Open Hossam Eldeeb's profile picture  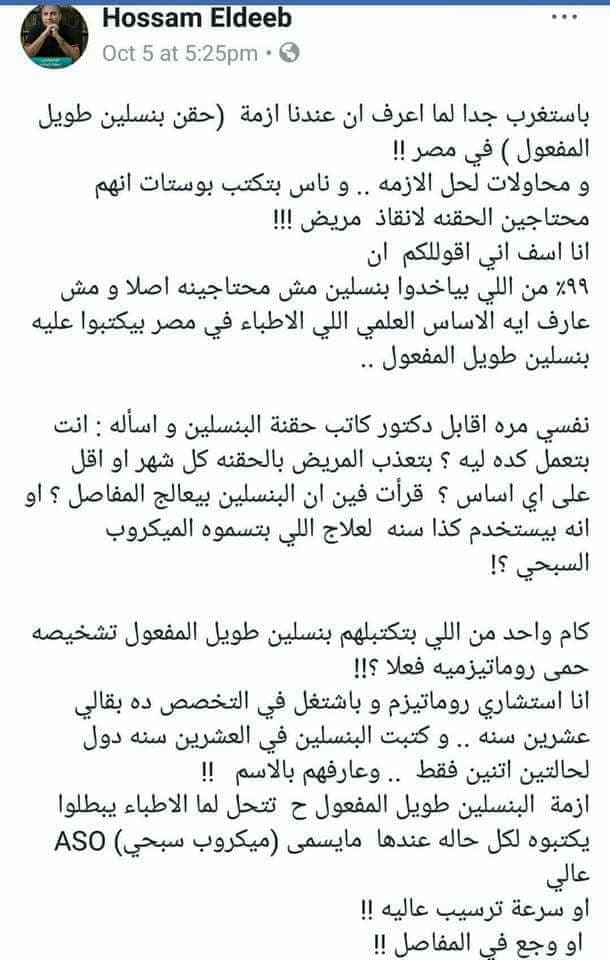pos(55,37)
